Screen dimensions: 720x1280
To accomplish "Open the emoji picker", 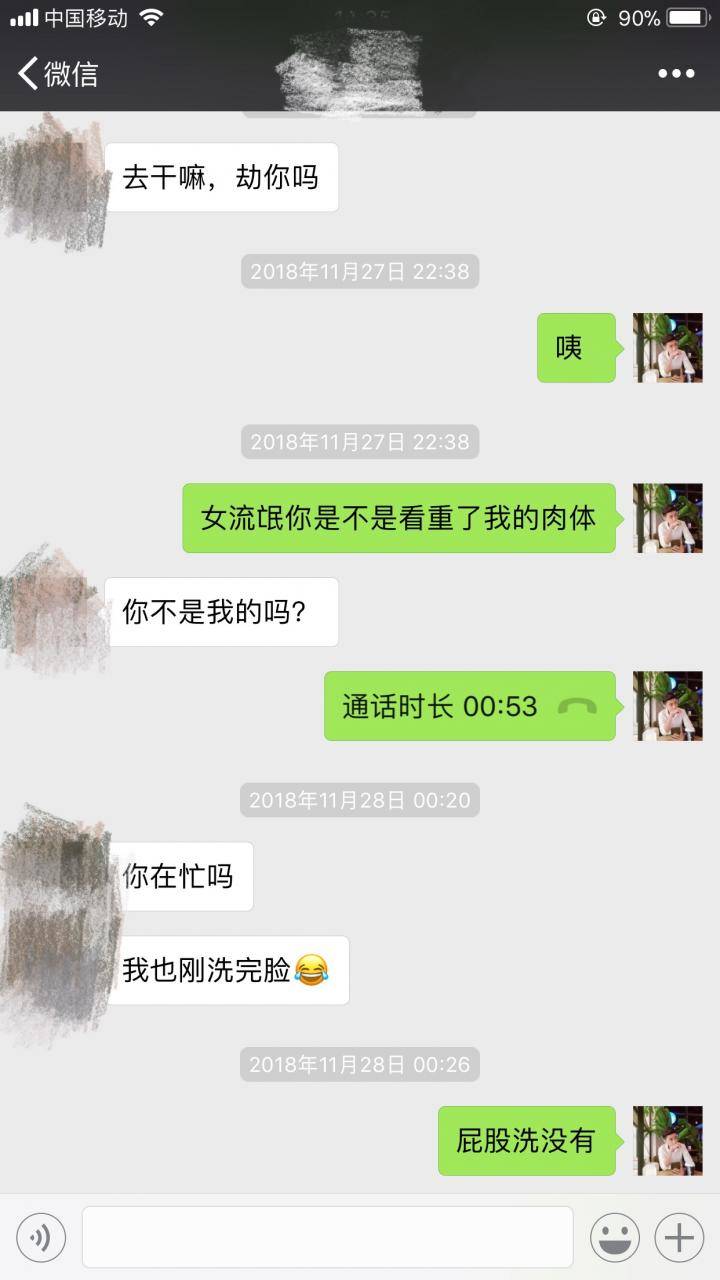I will 614,1237.
